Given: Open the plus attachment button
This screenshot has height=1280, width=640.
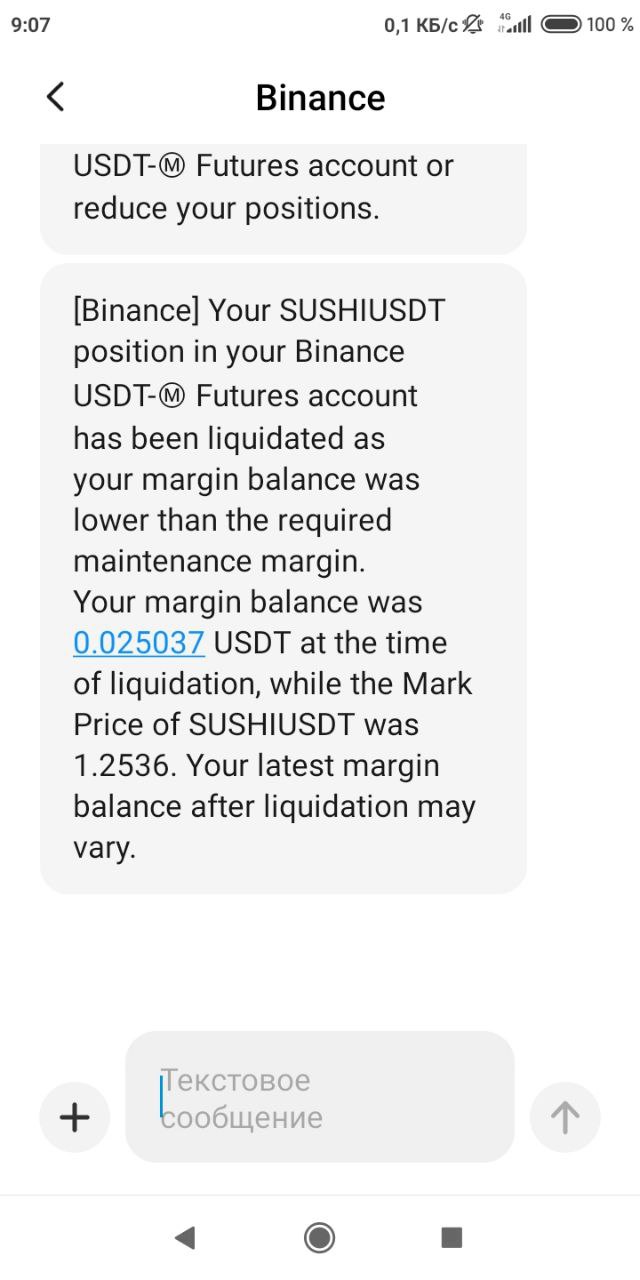Looking at the screenshot, I should pyautogui.click(x=75, y=1117).
